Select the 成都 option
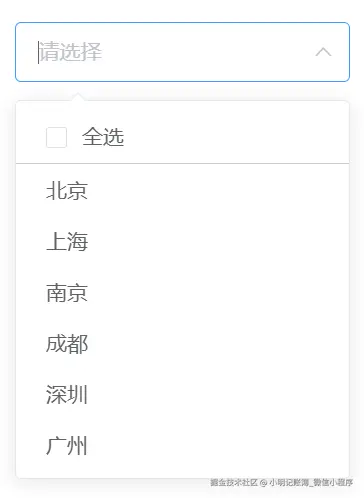This screenshot has width=364, height=498. click(182, 343)
